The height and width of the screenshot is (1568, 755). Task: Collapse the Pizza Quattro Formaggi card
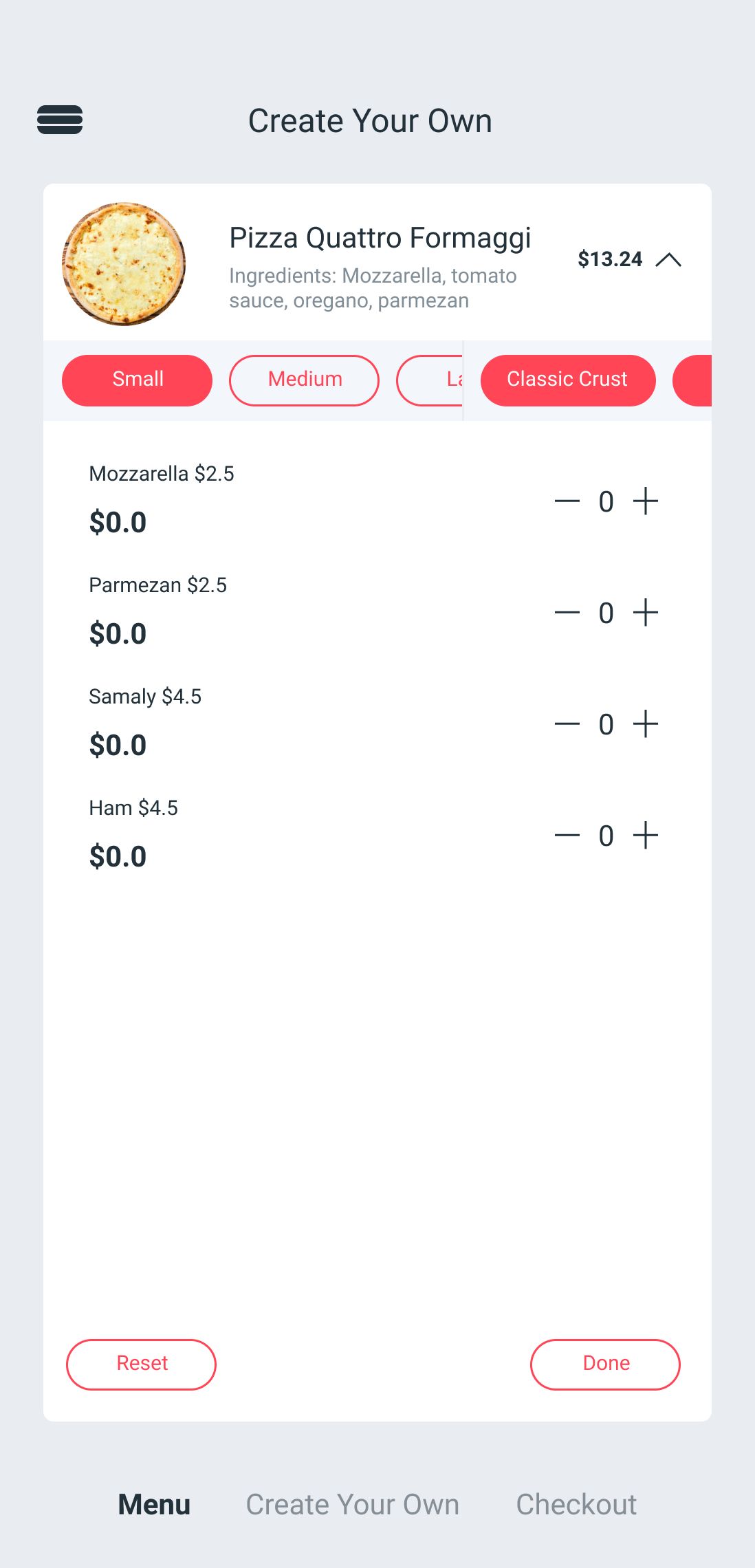point(668,259)
